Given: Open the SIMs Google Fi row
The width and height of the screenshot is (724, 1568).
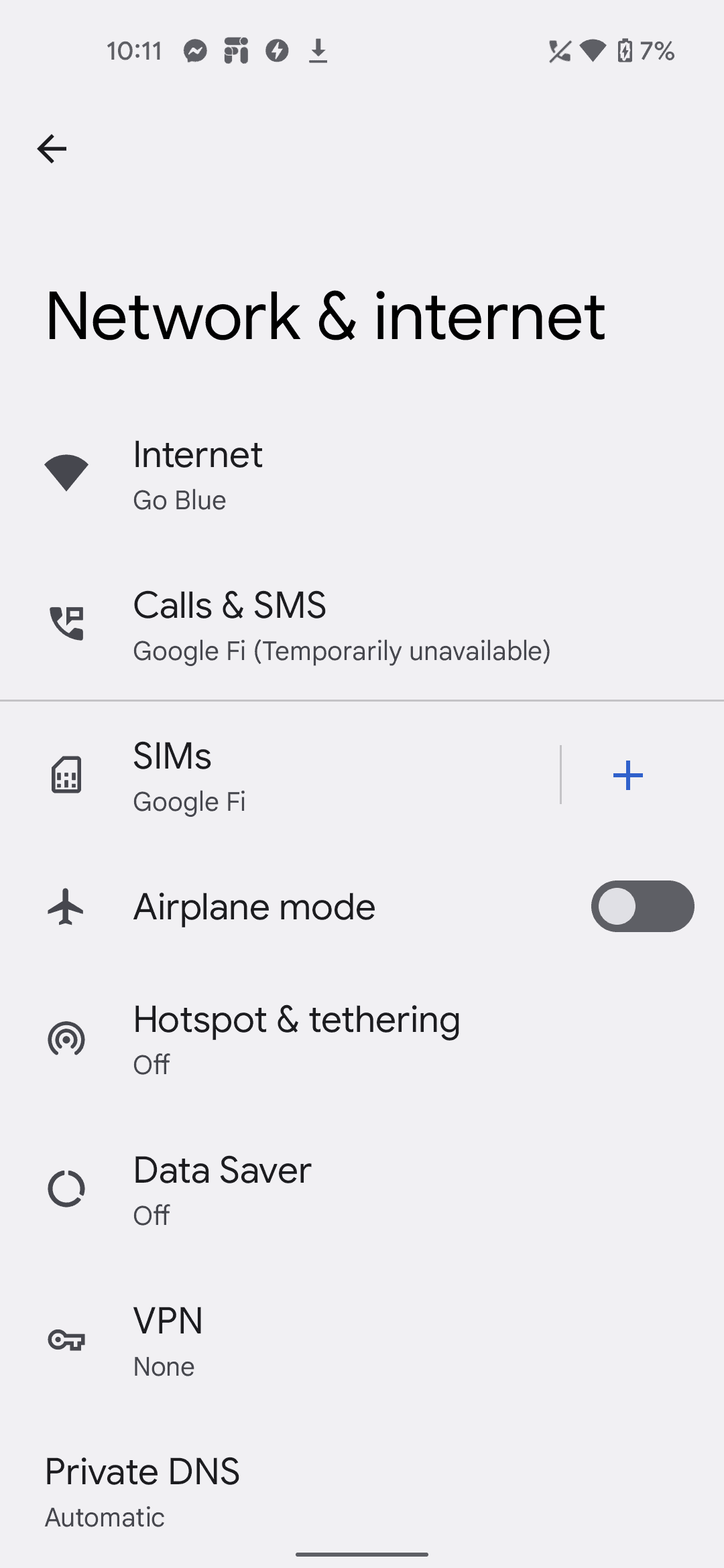Looking at the screenshot, I should (x=280, y=776).
